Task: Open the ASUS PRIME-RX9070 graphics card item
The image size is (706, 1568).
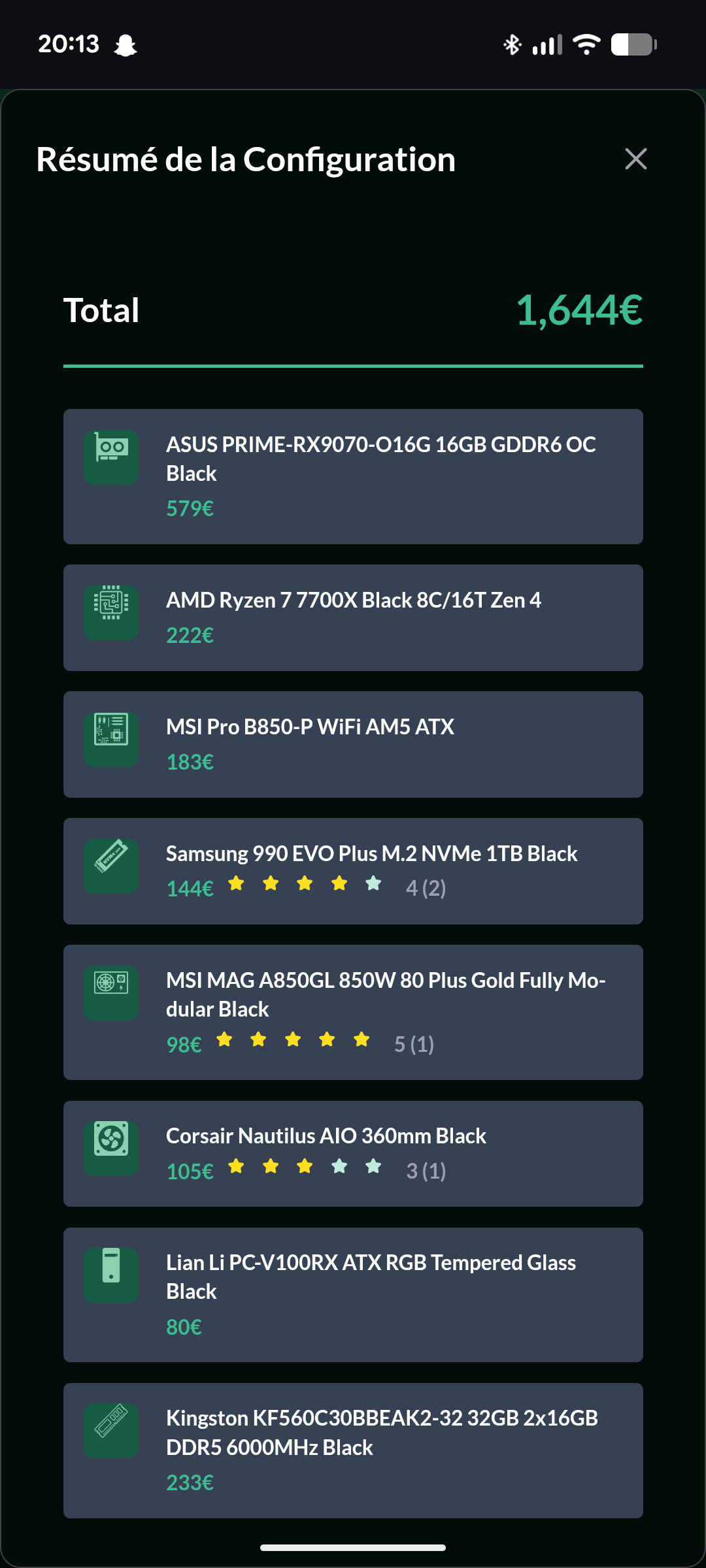Action: coord(353,476)
